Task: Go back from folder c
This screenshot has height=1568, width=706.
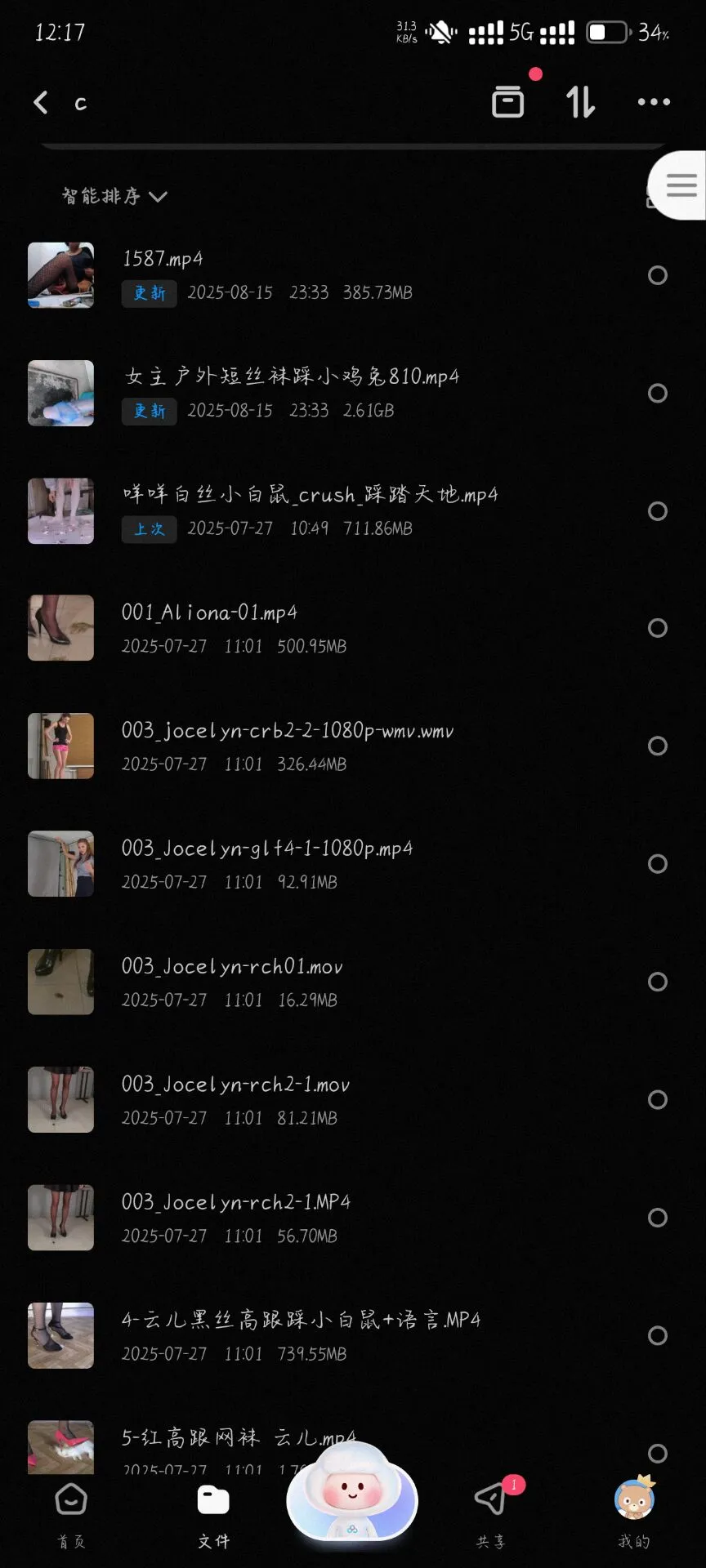Action: 41,103
